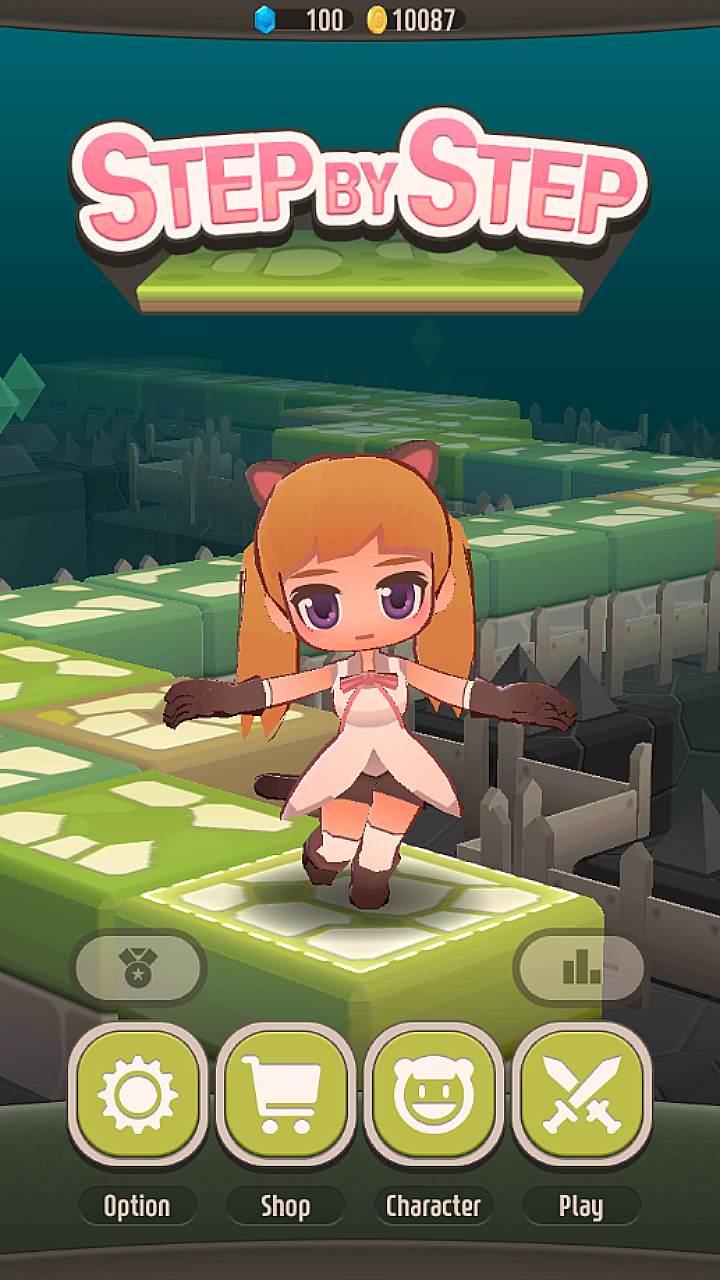Image resolution: width=720 pixels, height=1280 pixels.
Task: Open the stats panel on the bottom right
Action: [580, 968]
